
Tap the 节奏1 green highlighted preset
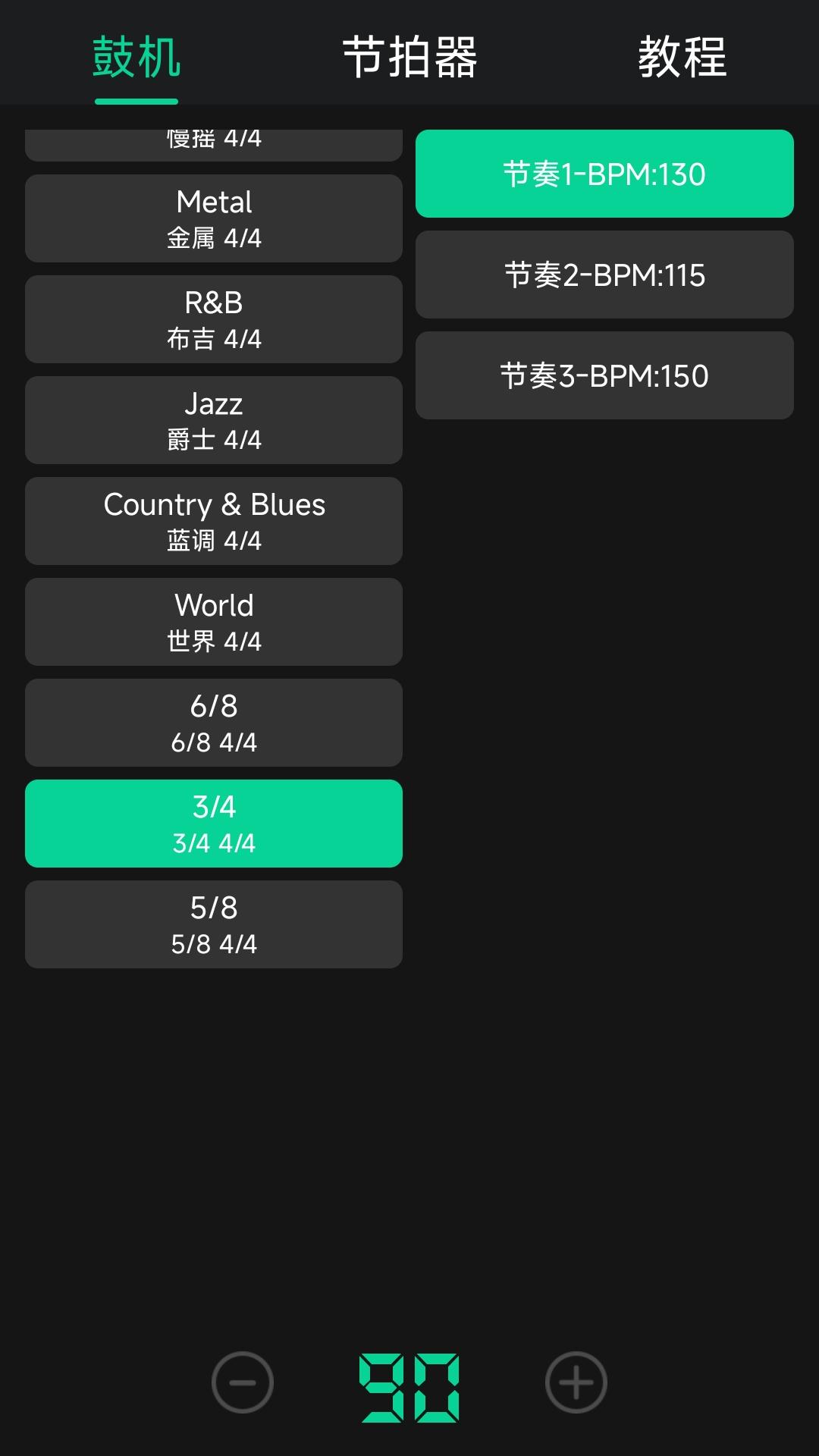tap(604, 174)
